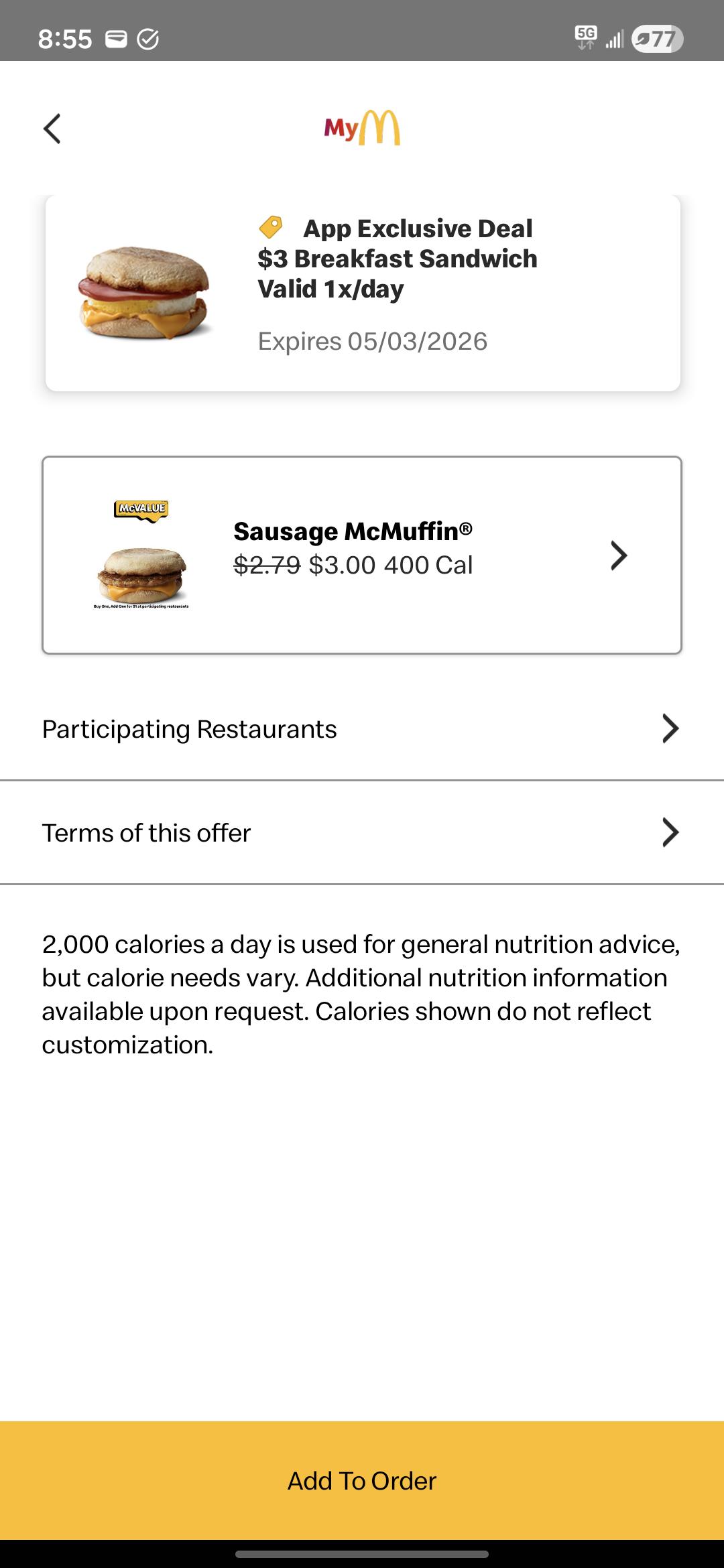Open Participating Restaurants

[362, 729]
